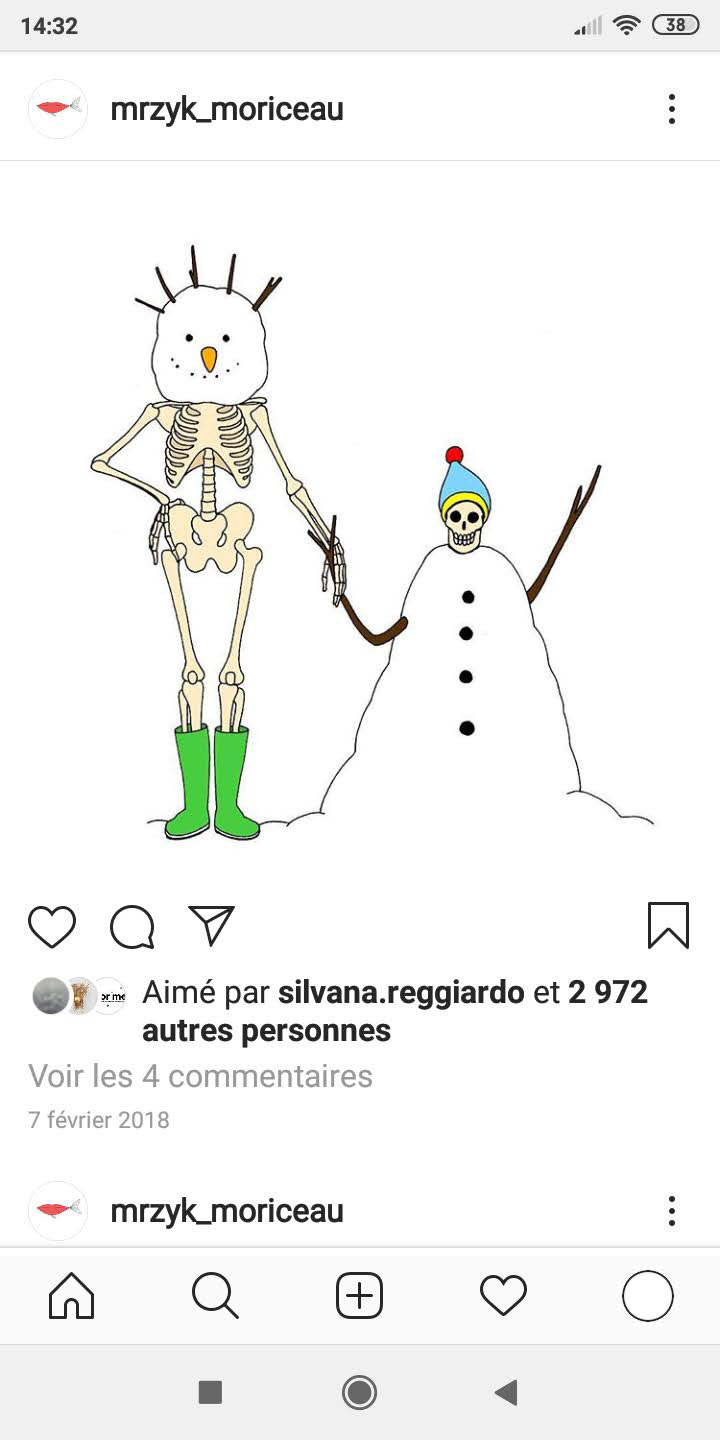The image size is (720, 1440).
Task: Tap the system home button
Action: point(359,1392)
